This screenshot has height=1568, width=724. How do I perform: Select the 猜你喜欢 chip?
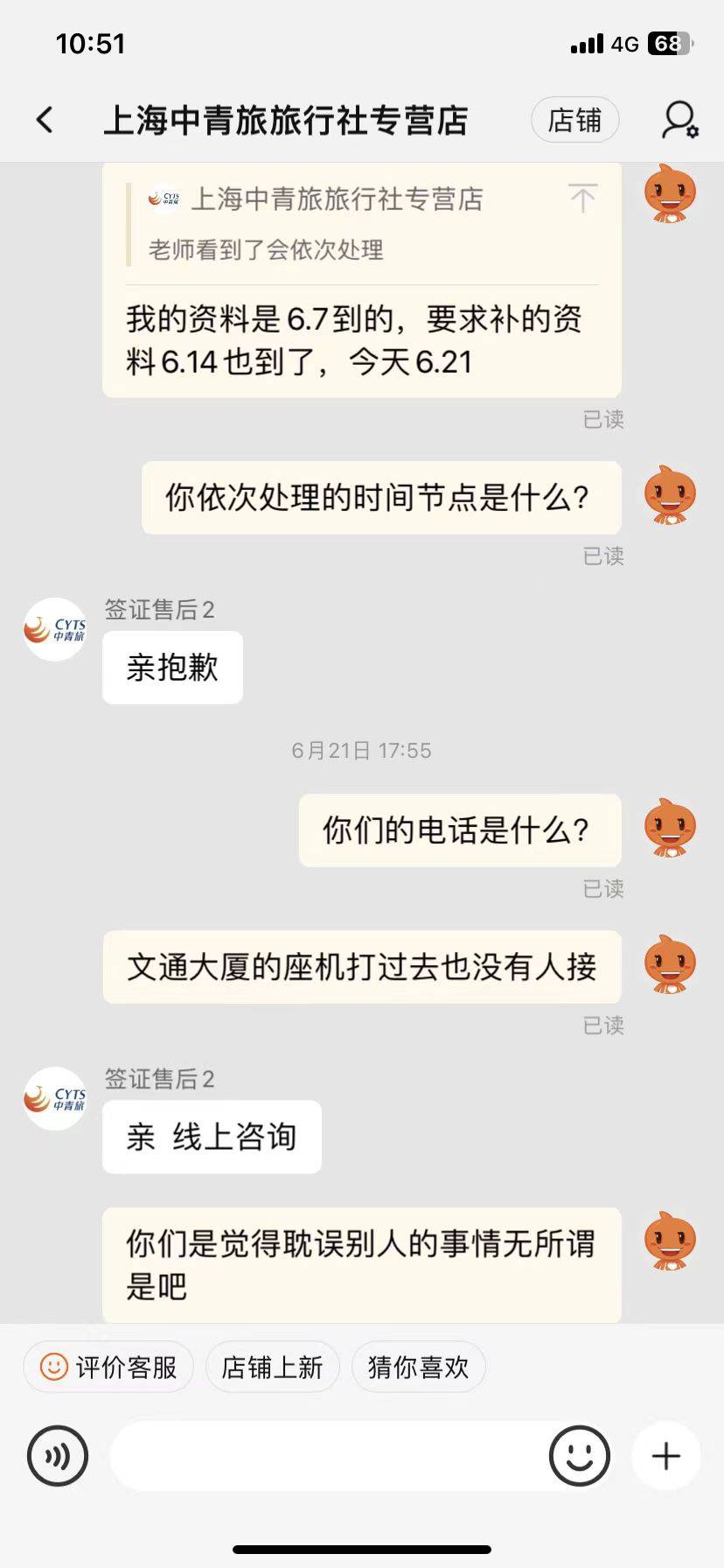point(418,1367)
